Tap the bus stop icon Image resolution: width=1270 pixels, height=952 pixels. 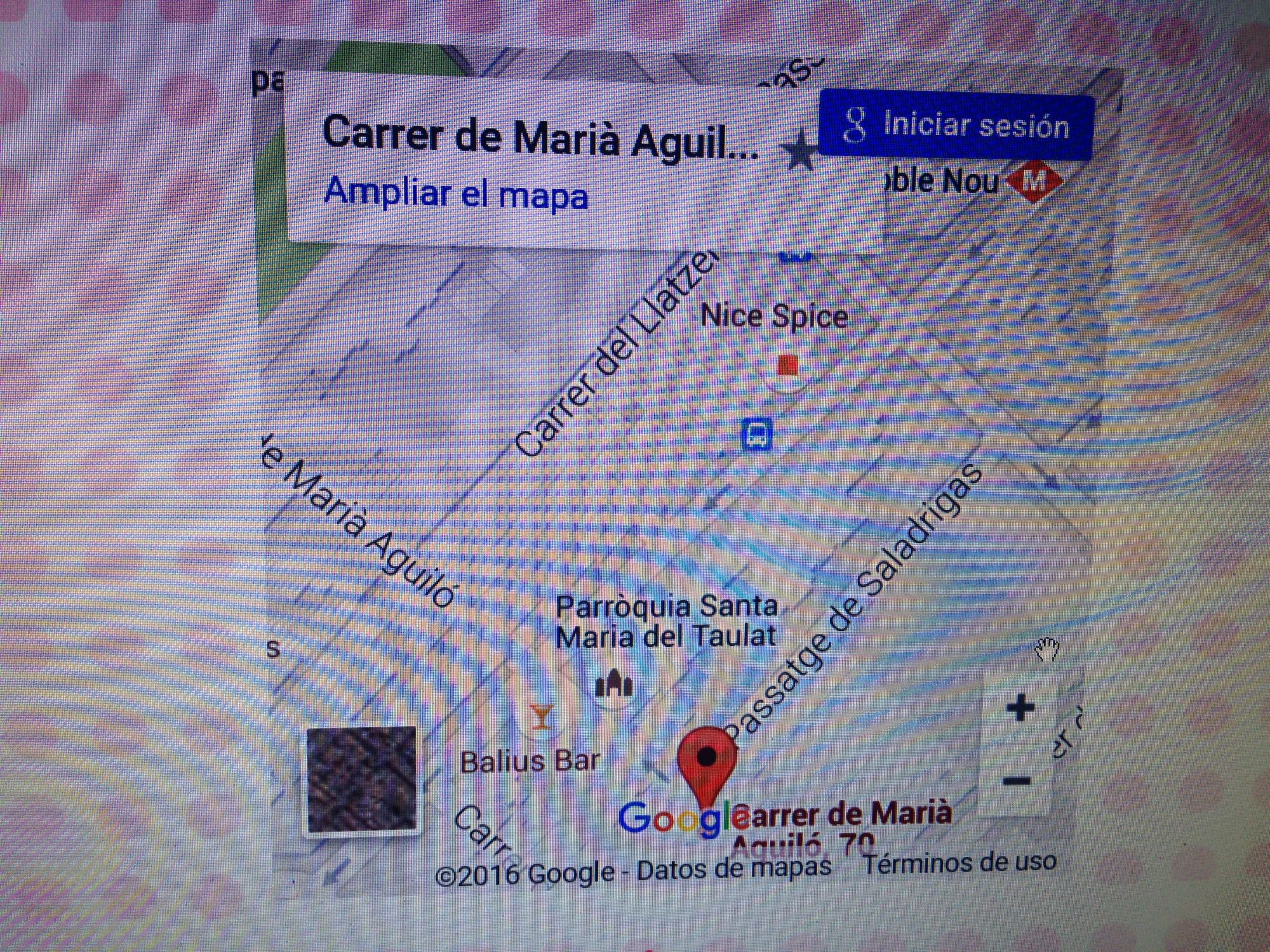pos(757,435)
